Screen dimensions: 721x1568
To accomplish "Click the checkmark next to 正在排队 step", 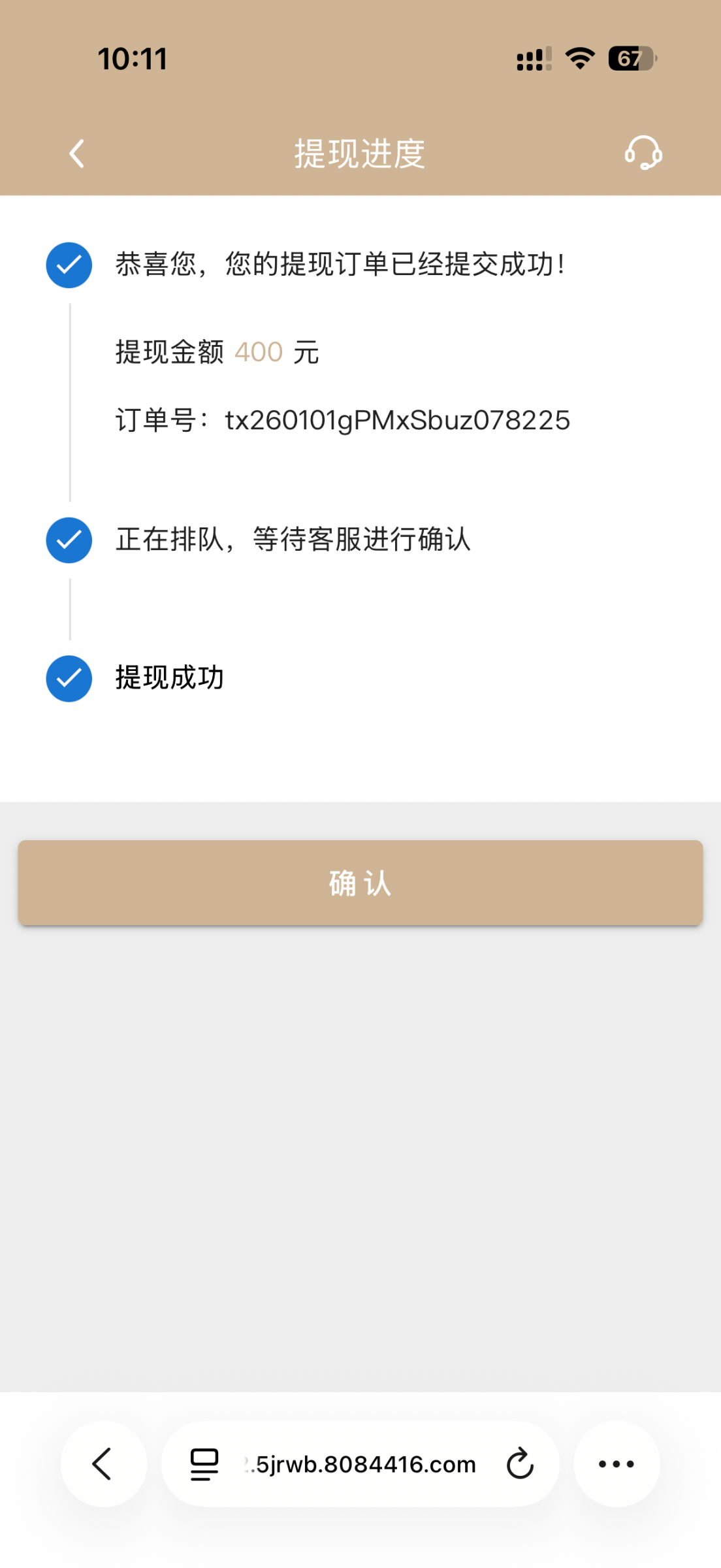I will tap(68, 539).
